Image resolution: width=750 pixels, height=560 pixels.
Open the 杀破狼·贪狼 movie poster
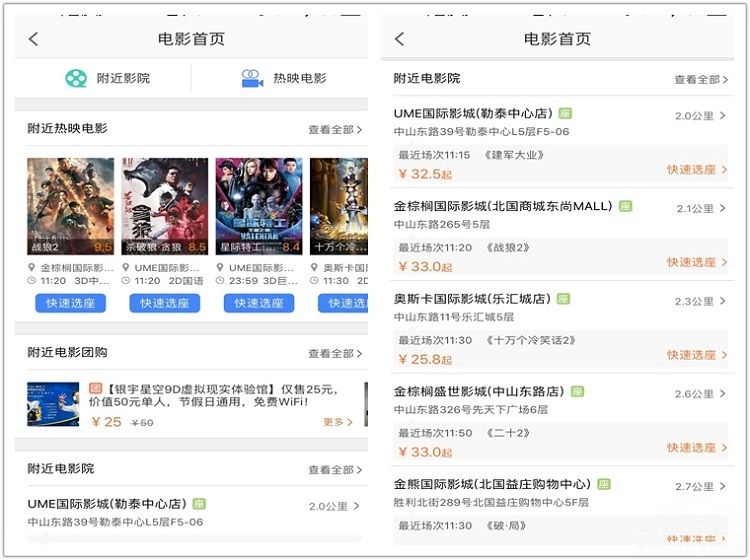coord(165,205)
